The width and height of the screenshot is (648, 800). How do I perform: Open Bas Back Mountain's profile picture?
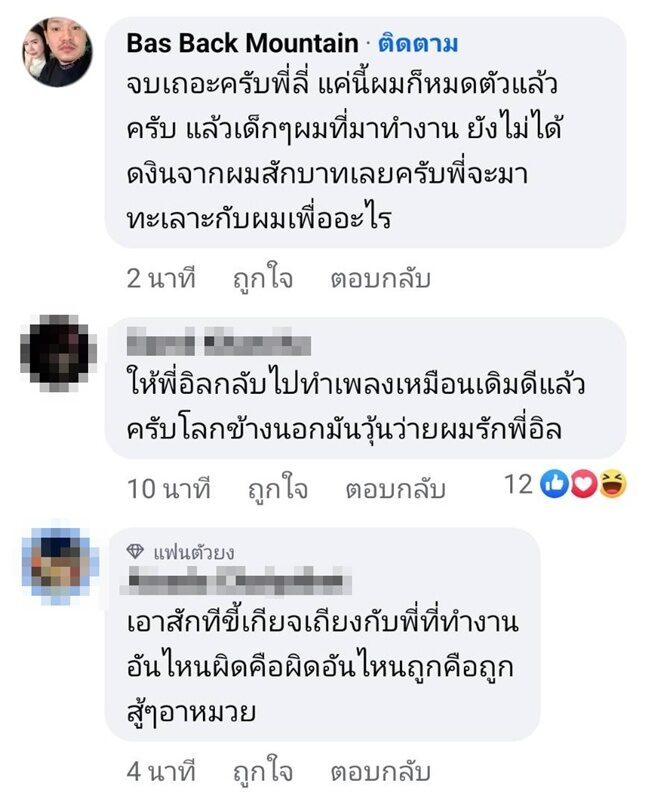tap(58, 52)
